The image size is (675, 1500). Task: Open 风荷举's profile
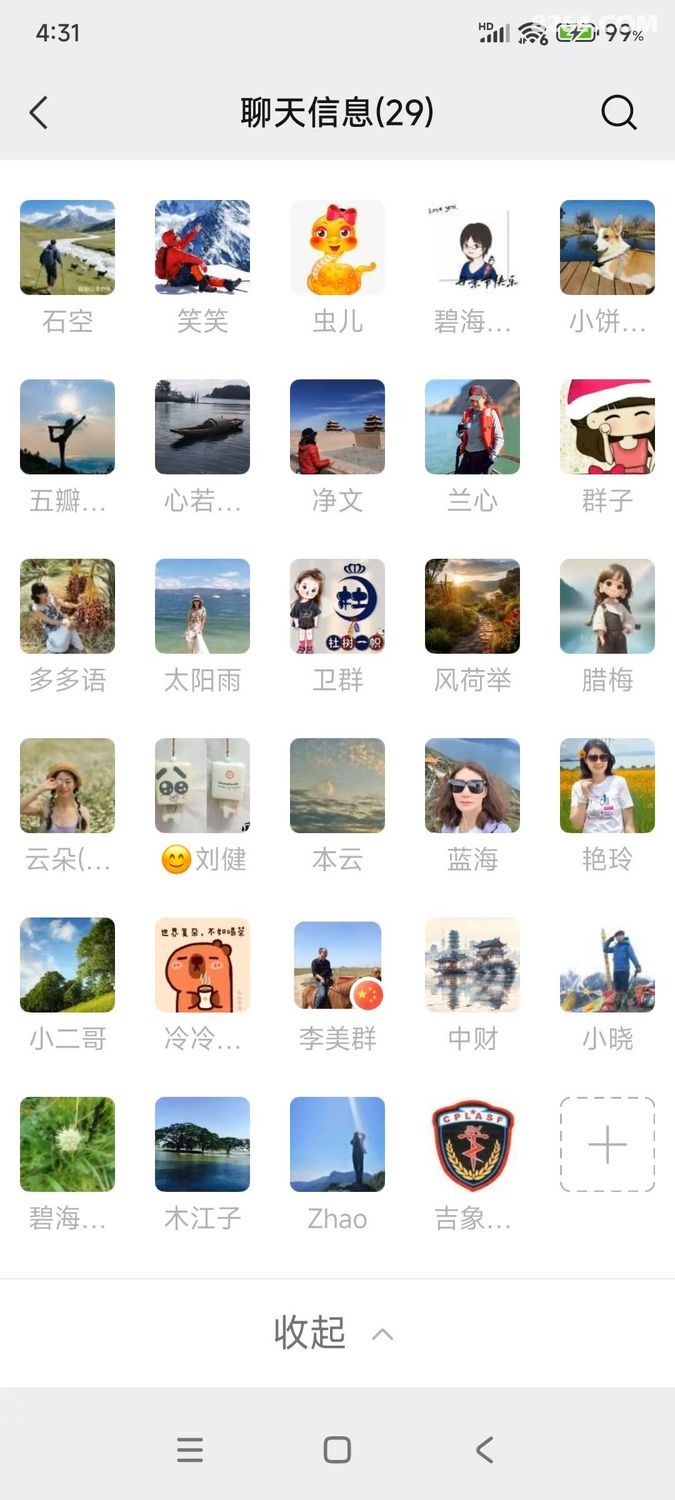472,605
